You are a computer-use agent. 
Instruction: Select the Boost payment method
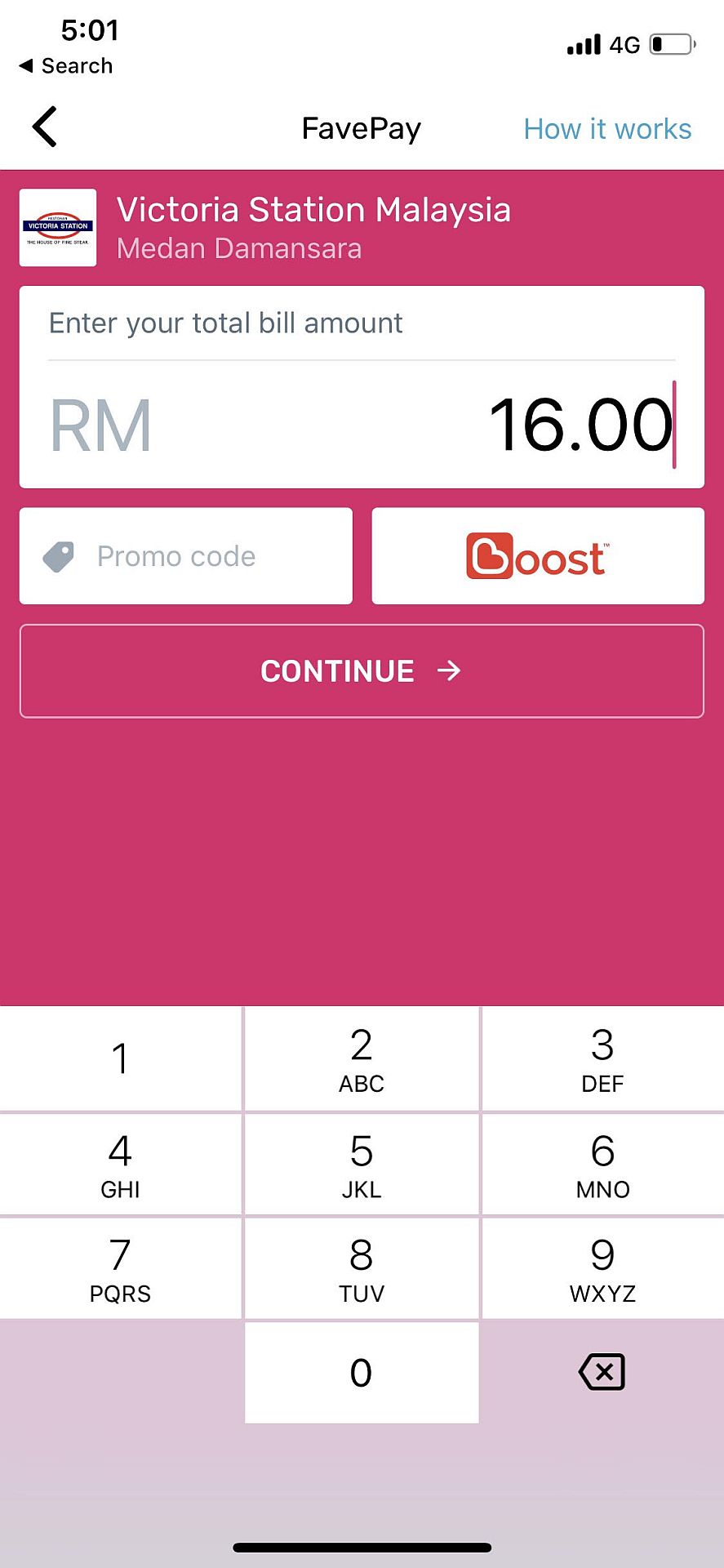tap(537, 556)
